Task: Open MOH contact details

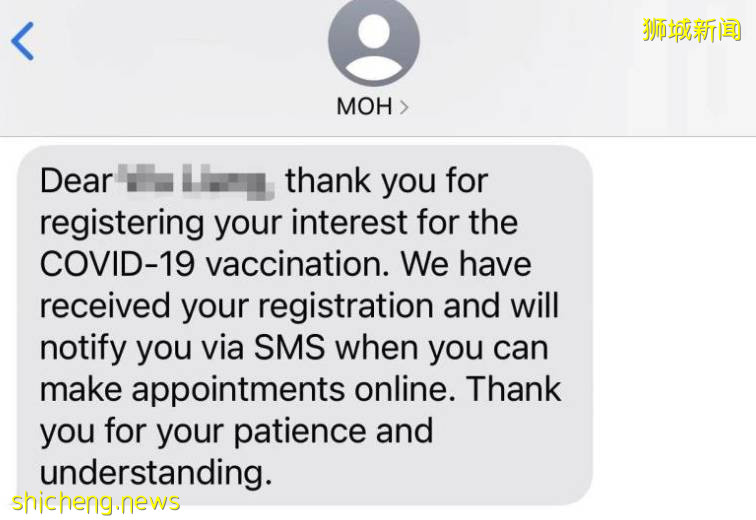Action: click(373, 106)
